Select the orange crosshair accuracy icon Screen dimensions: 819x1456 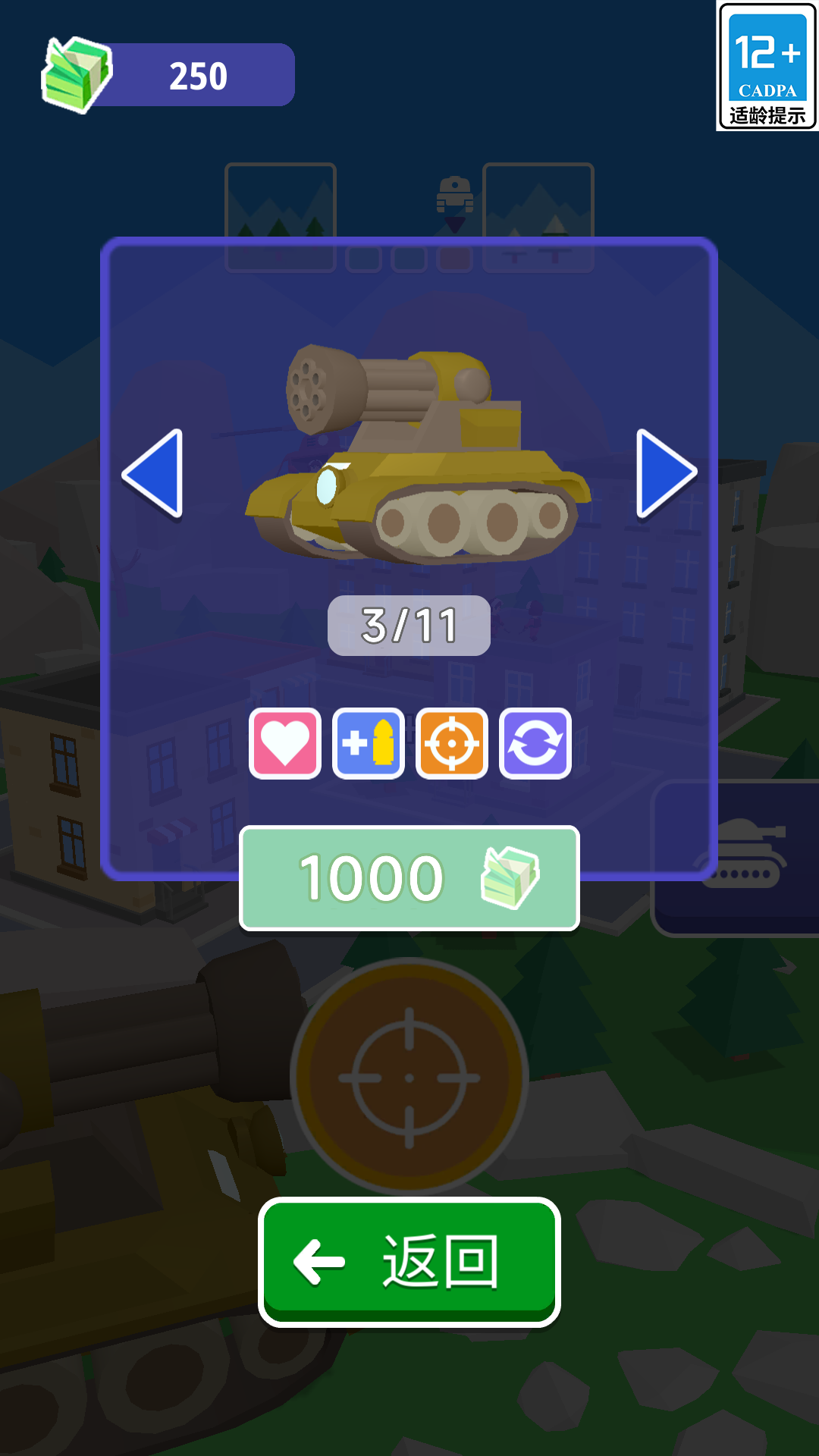coord(452,744)
